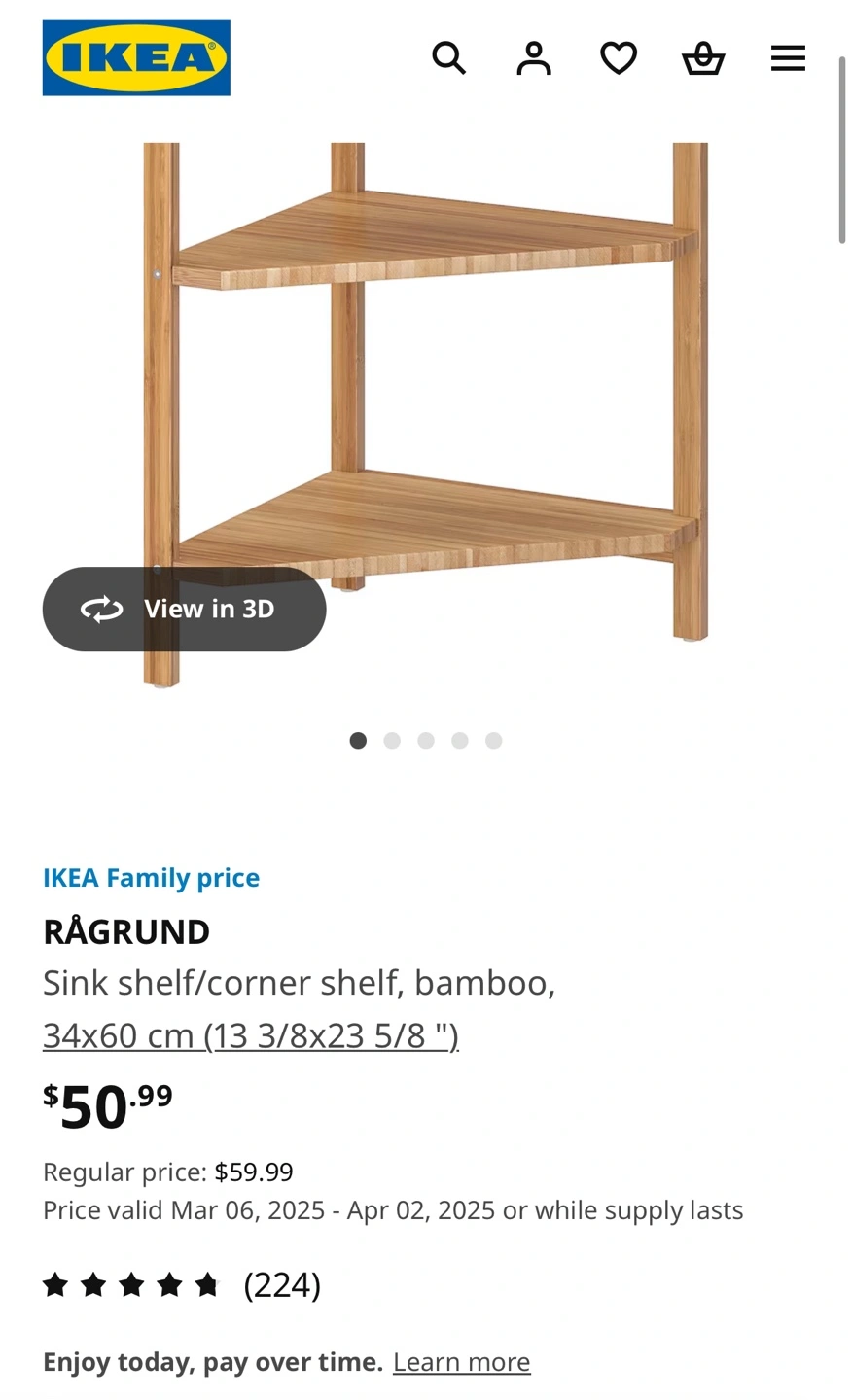Go to the IKEA home page via the logo

136,58
